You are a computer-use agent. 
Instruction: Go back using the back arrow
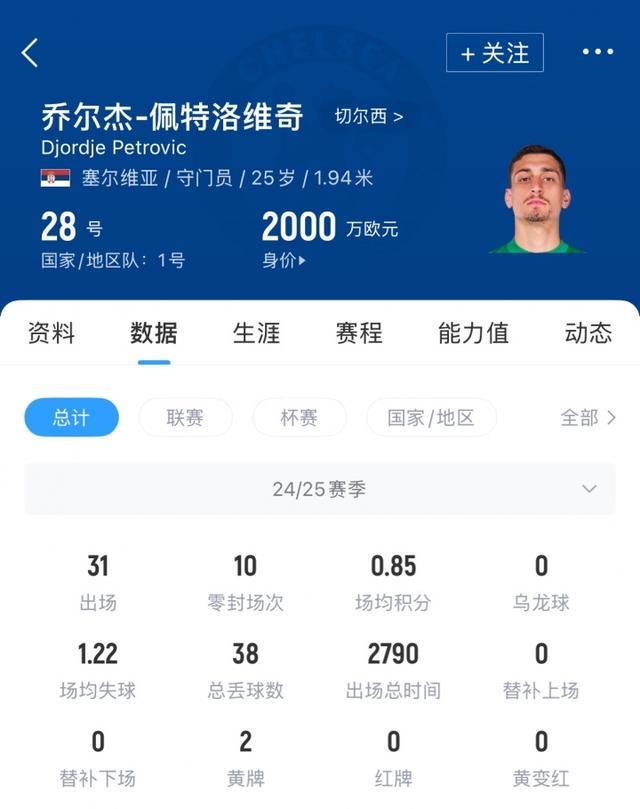tap(30, 53)
